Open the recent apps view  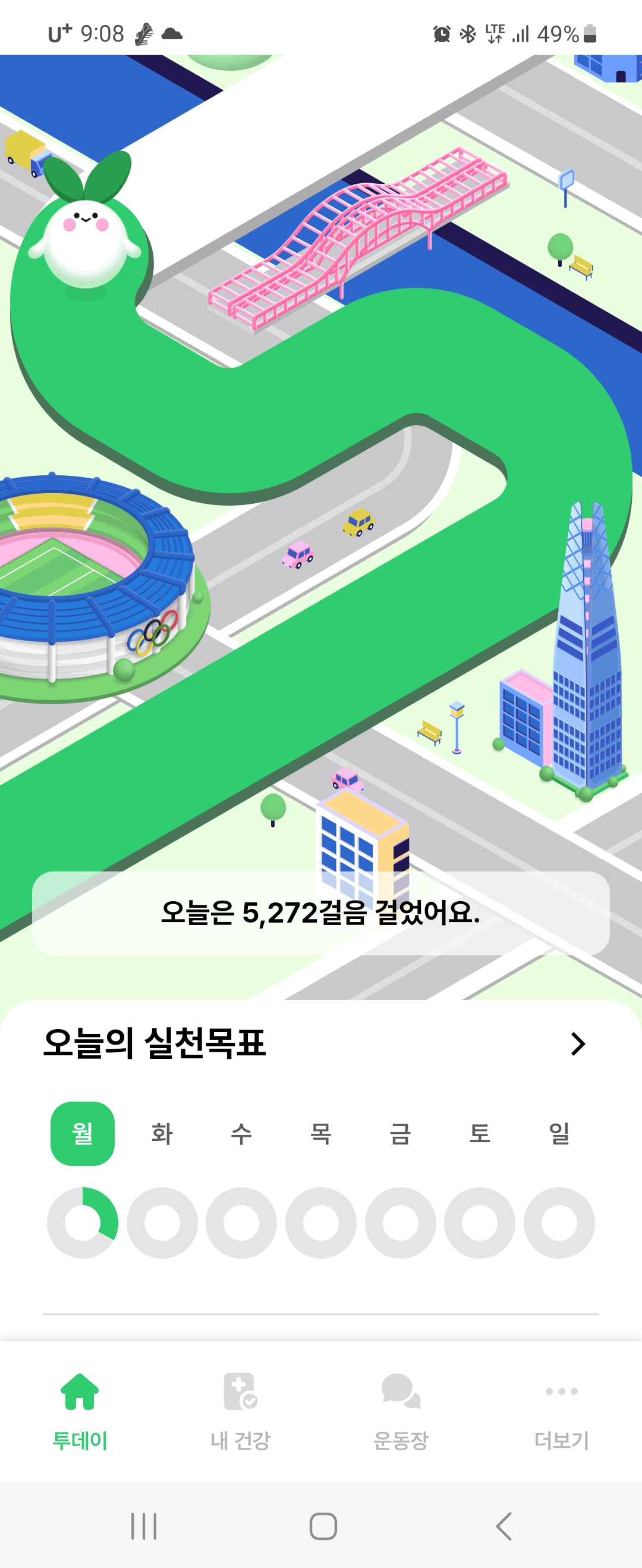click(x=144, y=1526)
